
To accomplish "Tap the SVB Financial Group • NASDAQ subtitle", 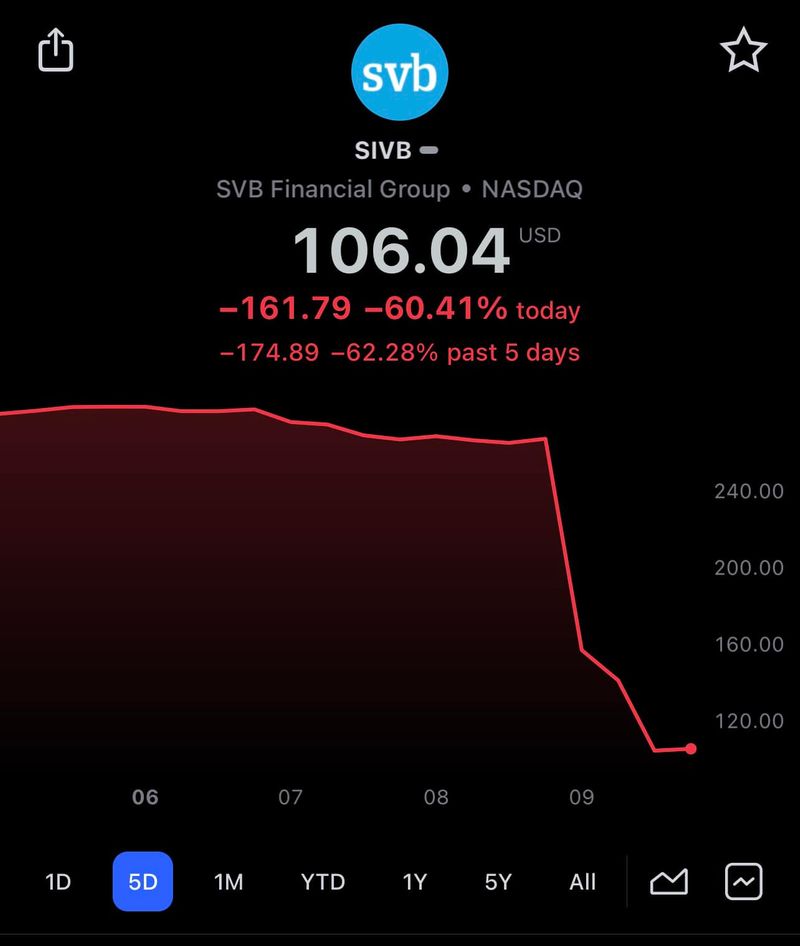I will (x=399, y=189).
